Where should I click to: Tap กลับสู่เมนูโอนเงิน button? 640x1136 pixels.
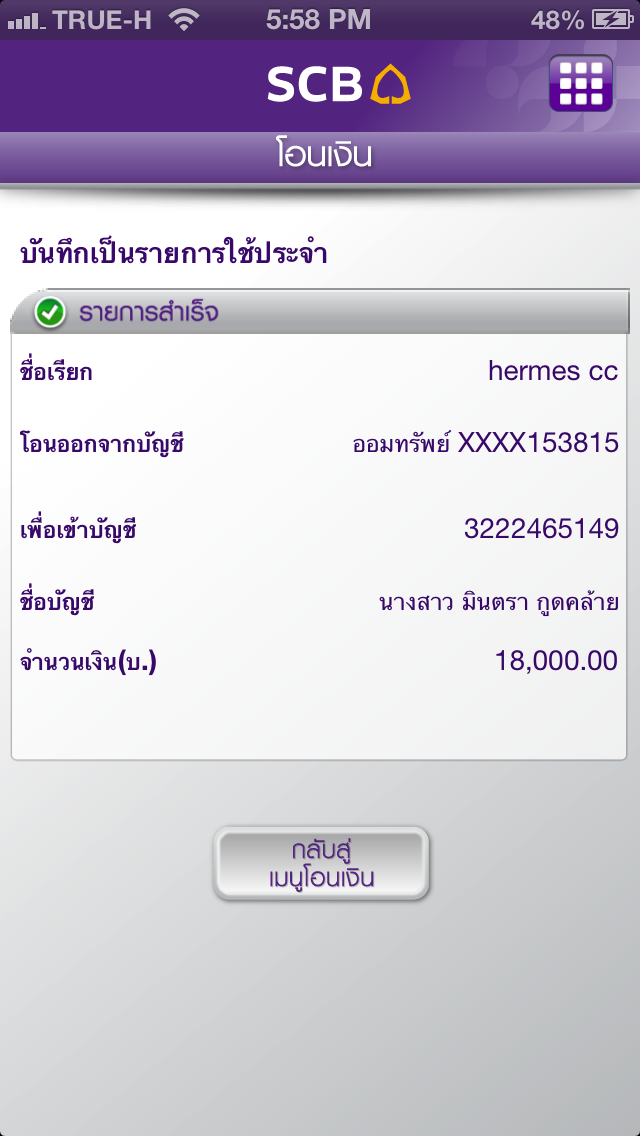(321, 863)
